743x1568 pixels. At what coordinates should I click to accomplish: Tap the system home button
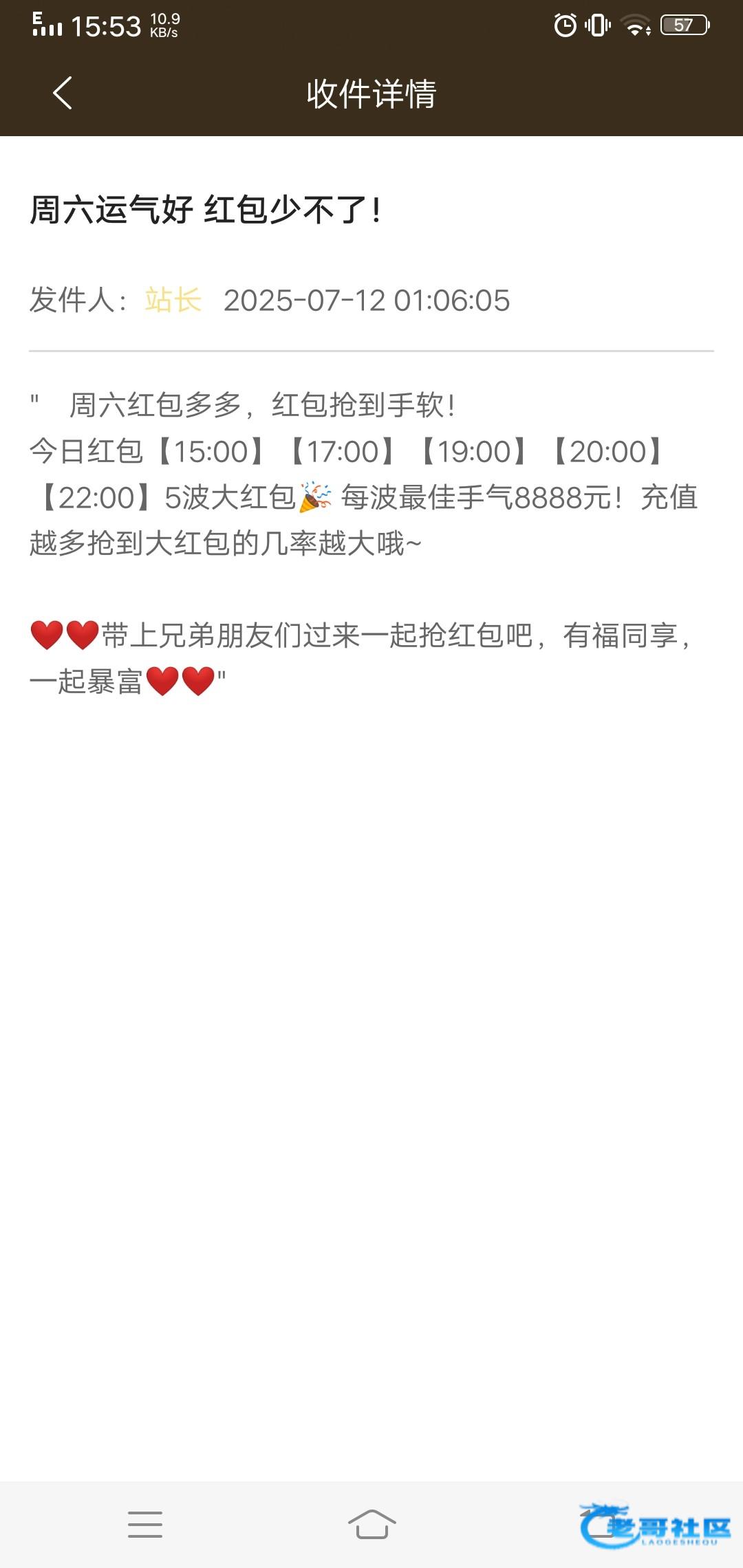tap(371, 1524)
